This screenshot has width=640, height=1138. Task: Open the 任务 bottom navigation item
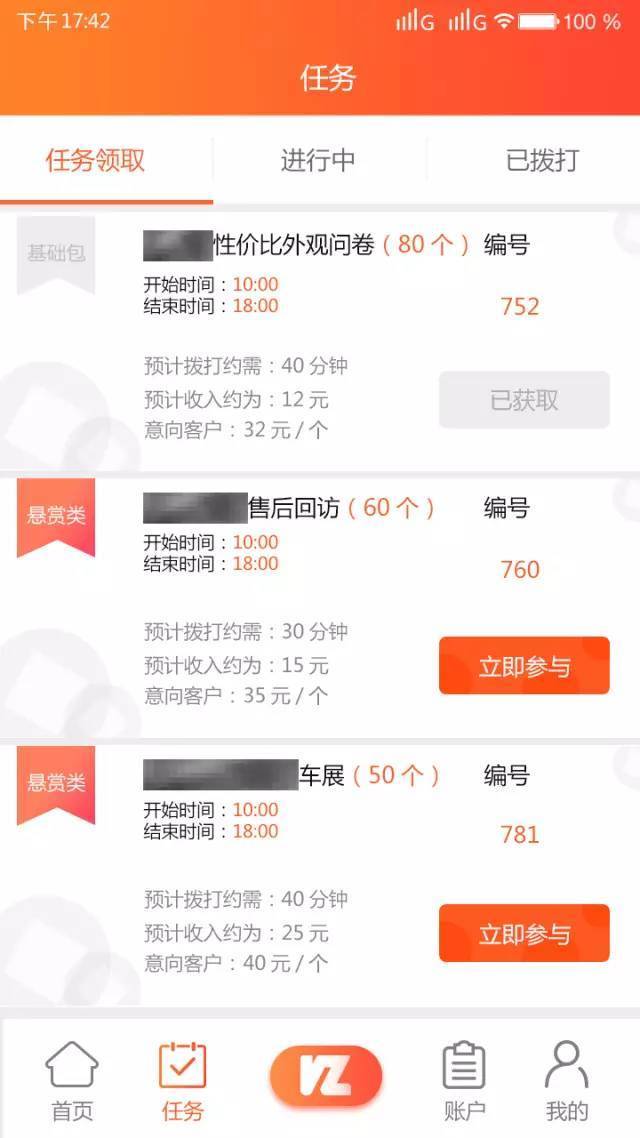pos(182,1081)
